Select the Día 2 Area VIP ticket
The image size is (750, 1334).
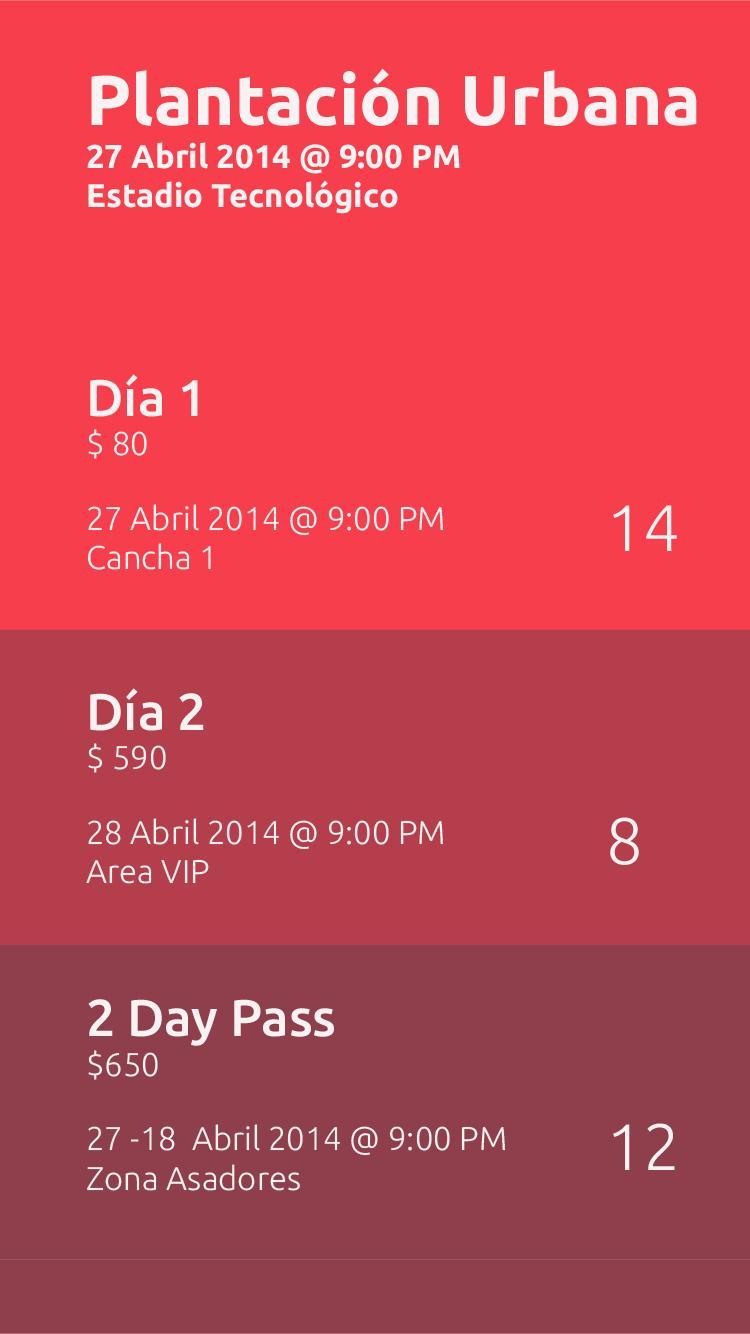(x=375, y=788)
